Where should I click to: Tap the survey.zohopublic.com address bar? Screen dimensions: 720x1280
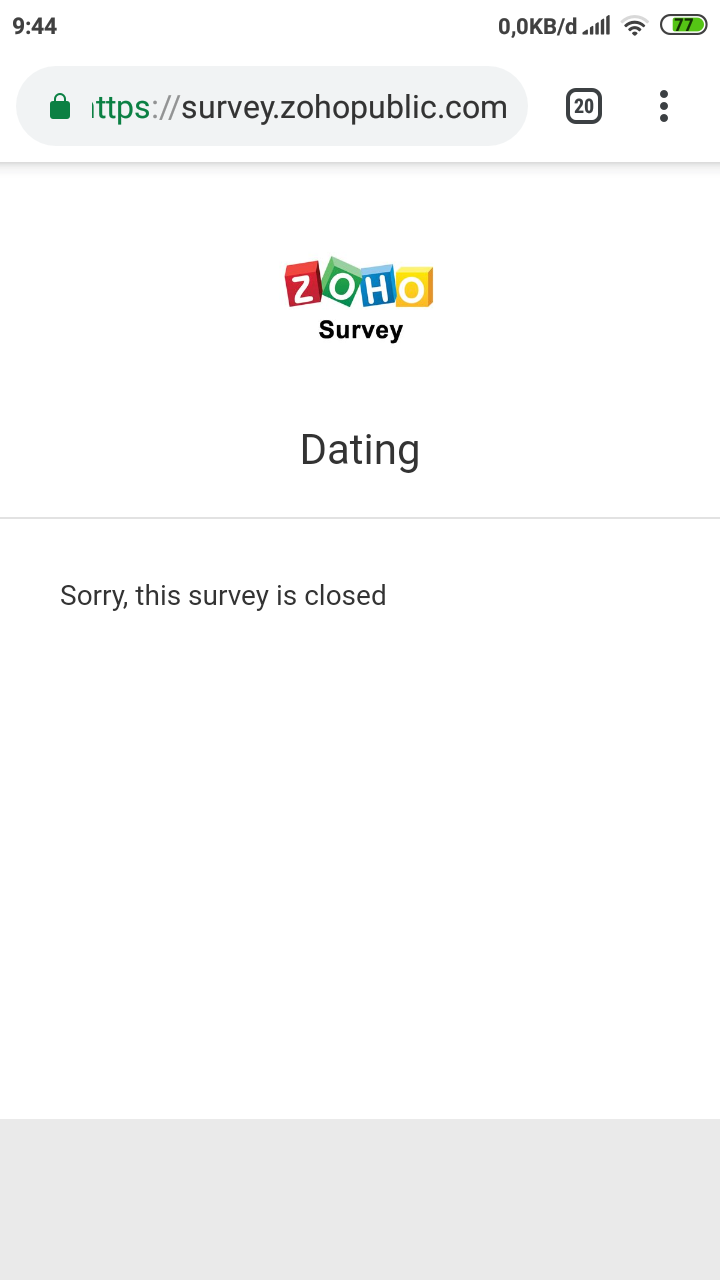[x=300, y=107]
